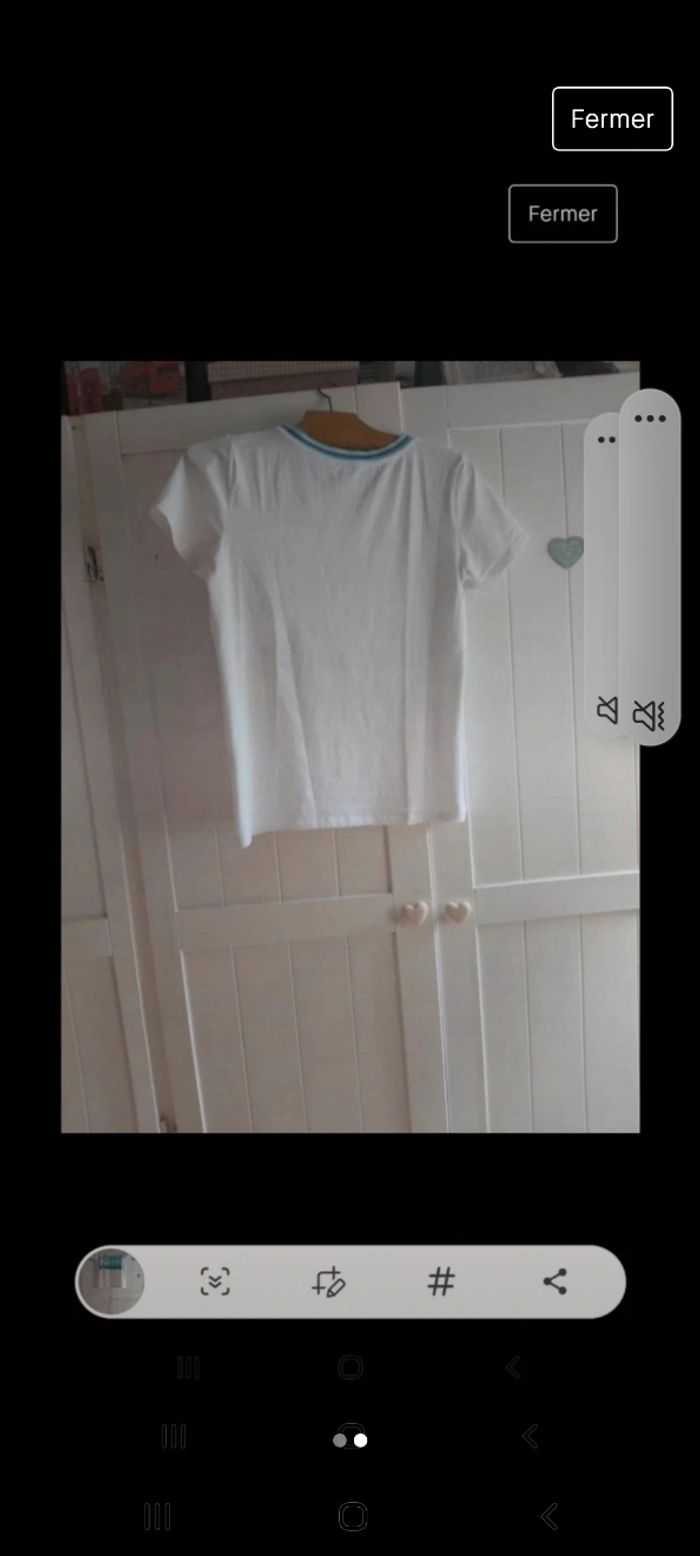Viewport: 700px width, 1556px height.
Task: Share the captured screenshot
Action: (x=555, y=1281)
